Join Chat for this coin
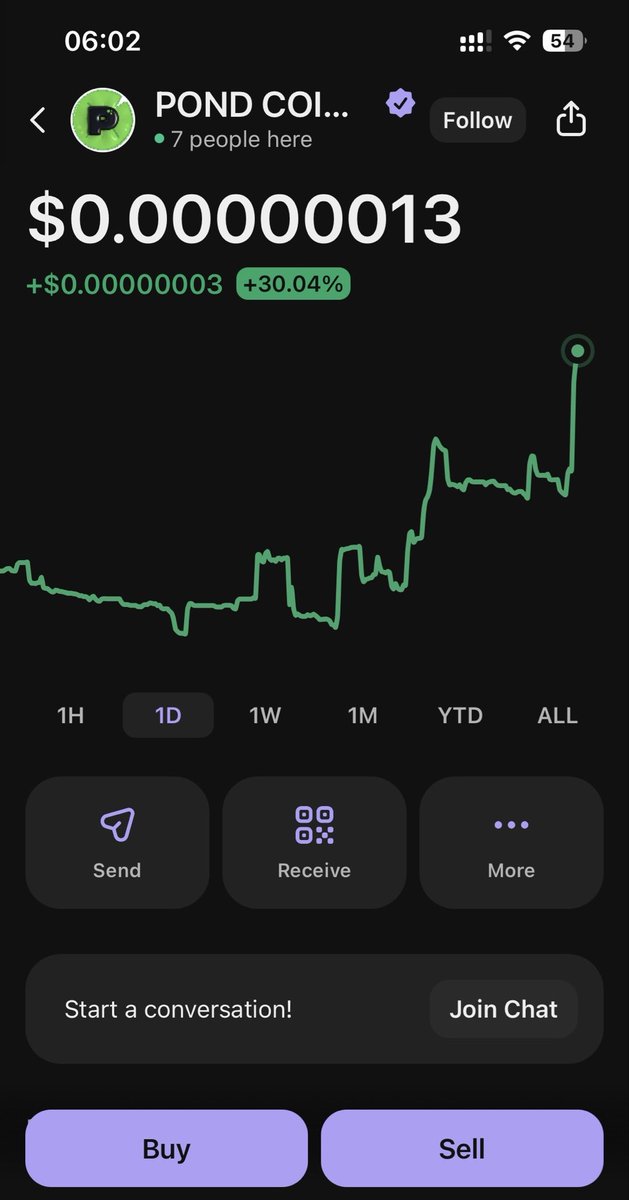The image size is (629, 1200). [x=503, y=1009]
